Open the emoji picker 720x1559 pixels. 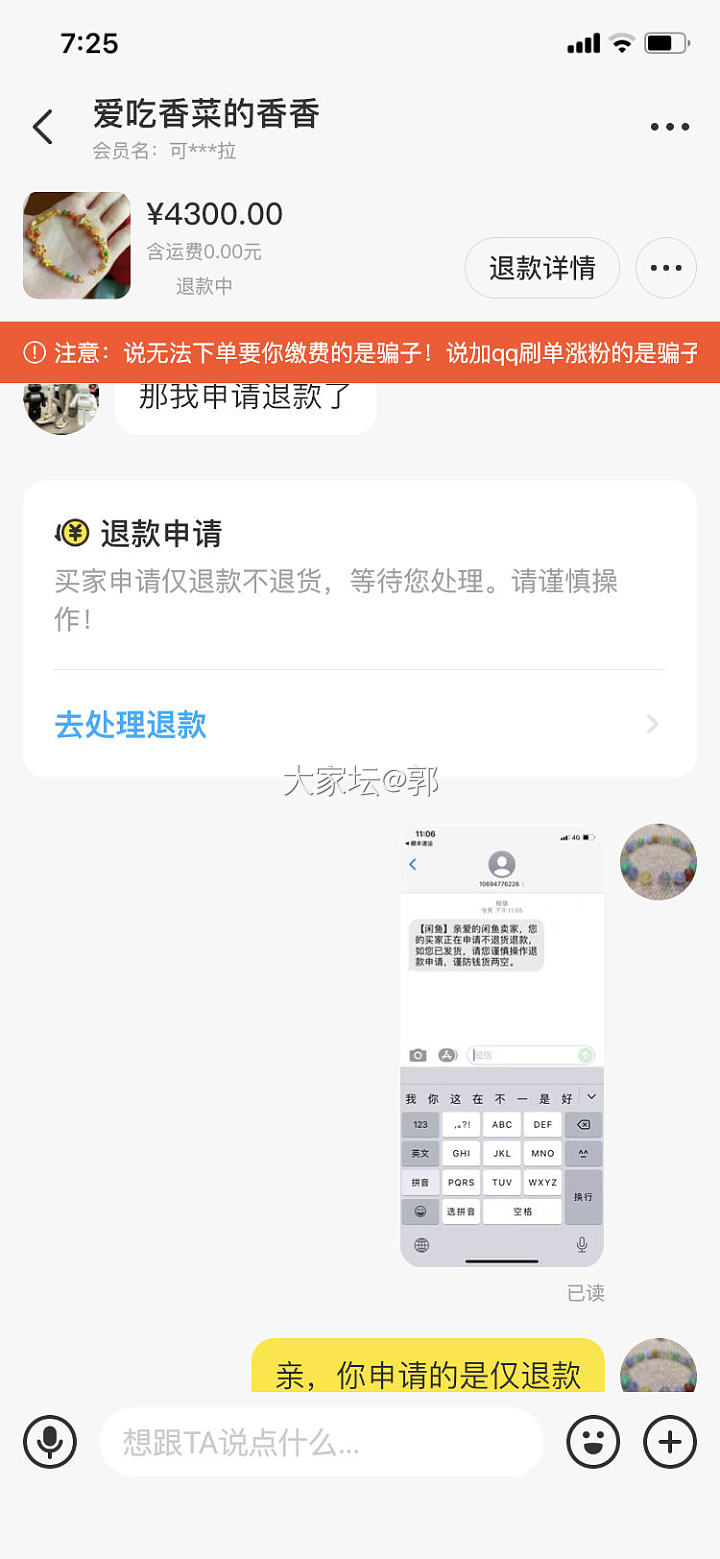point(593,1442)
